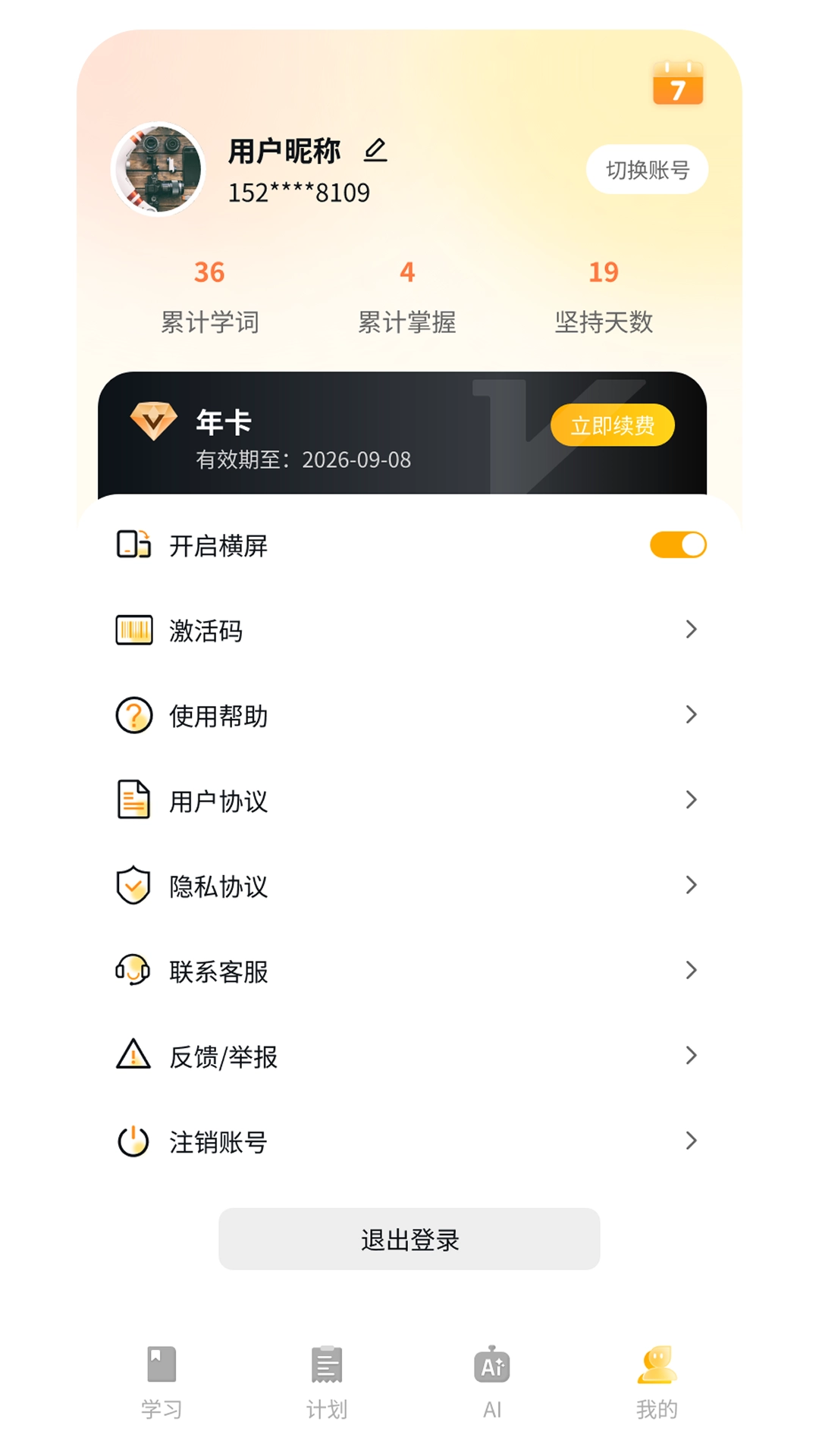Disable the 开启横屏 landscape mode switch
This screenshot has width=819, height=1456.
(x=677, y=544)
